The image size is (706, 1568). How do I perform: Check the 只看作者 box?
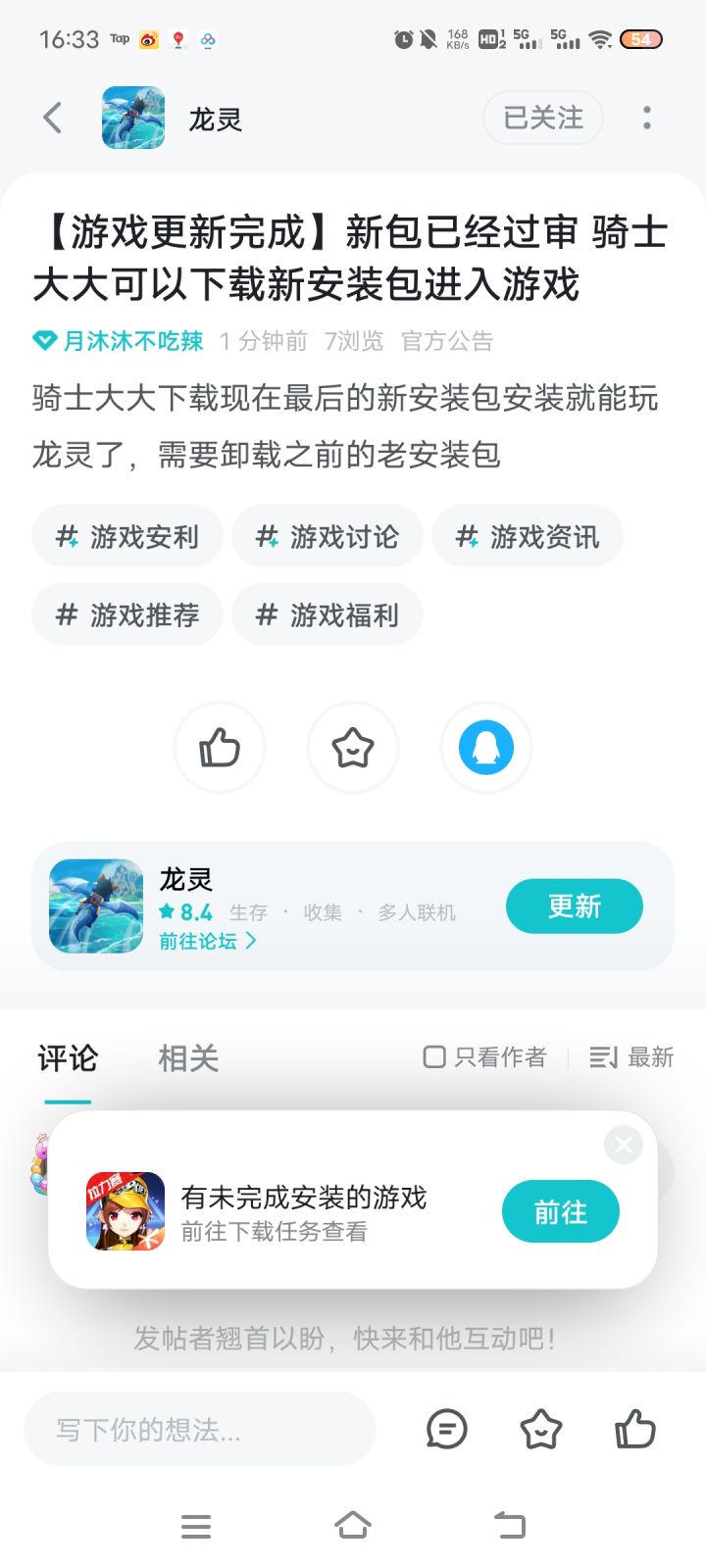(434, 1056)
